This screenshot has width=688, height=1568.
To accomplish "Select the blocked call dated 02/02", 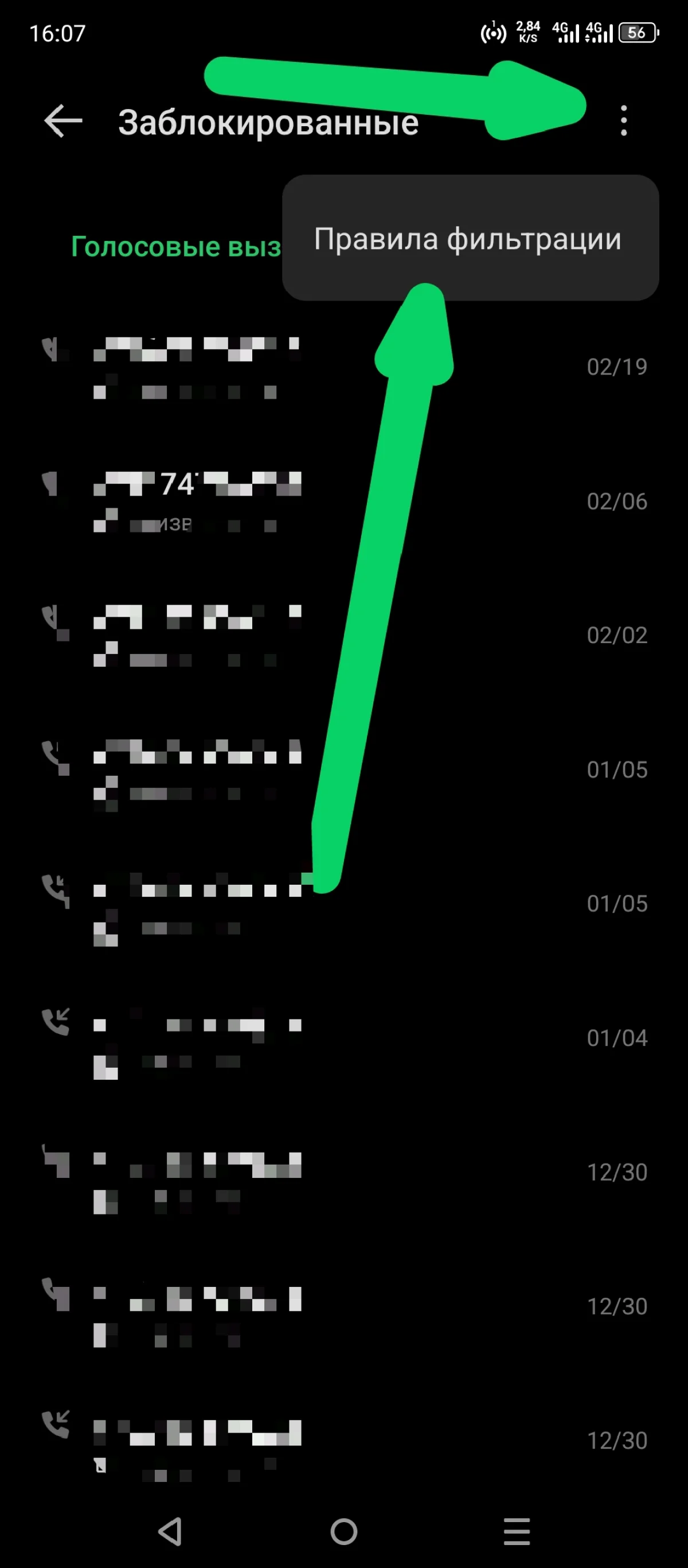I will click(x=343, y=636).
